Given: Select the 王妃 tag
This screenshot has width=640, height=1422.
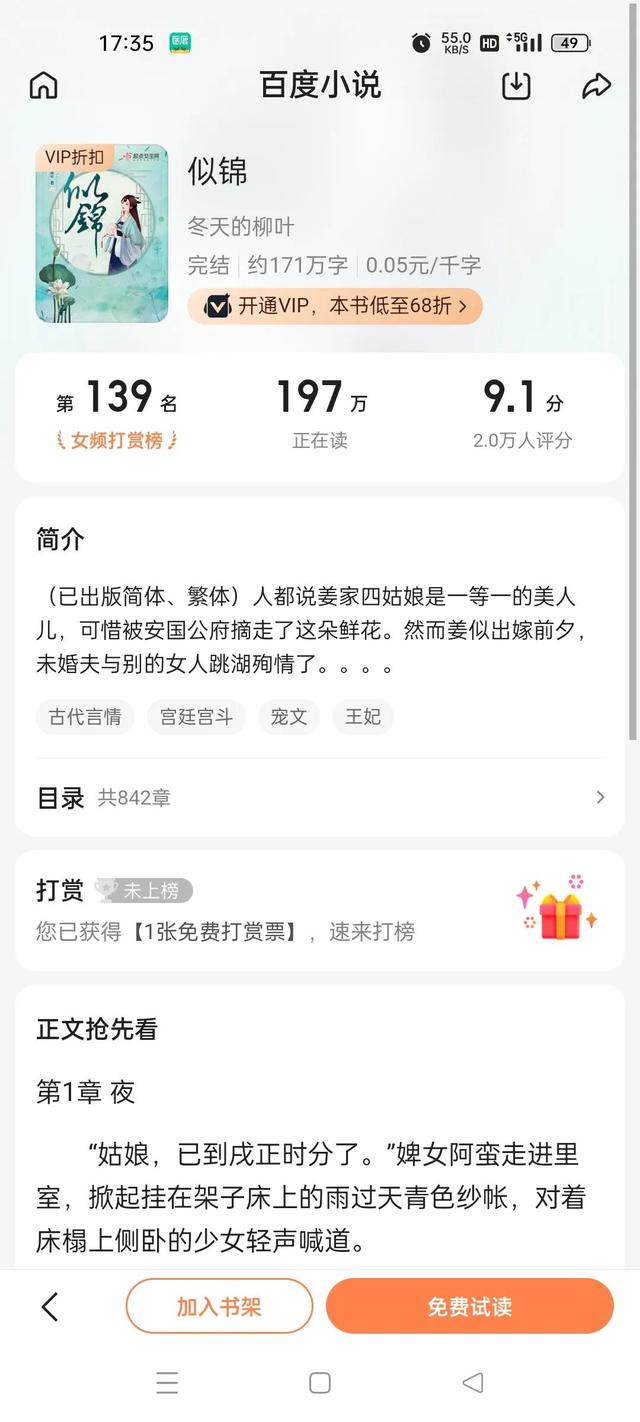Looking at the screenshot, I should 363,716.
